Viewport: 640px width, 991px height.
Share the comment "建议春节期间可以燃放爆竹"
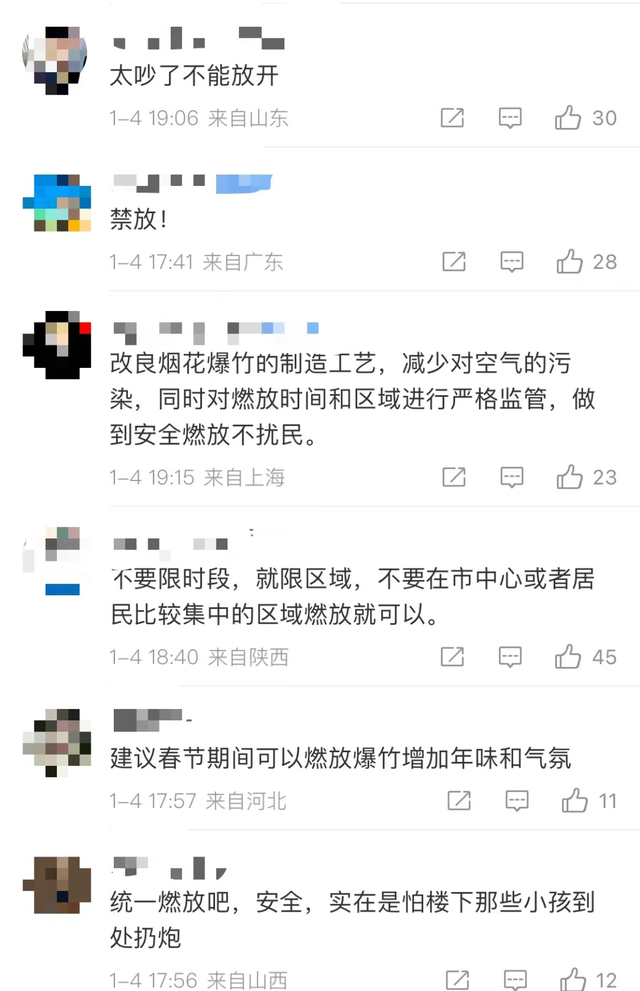pos(459,801)
